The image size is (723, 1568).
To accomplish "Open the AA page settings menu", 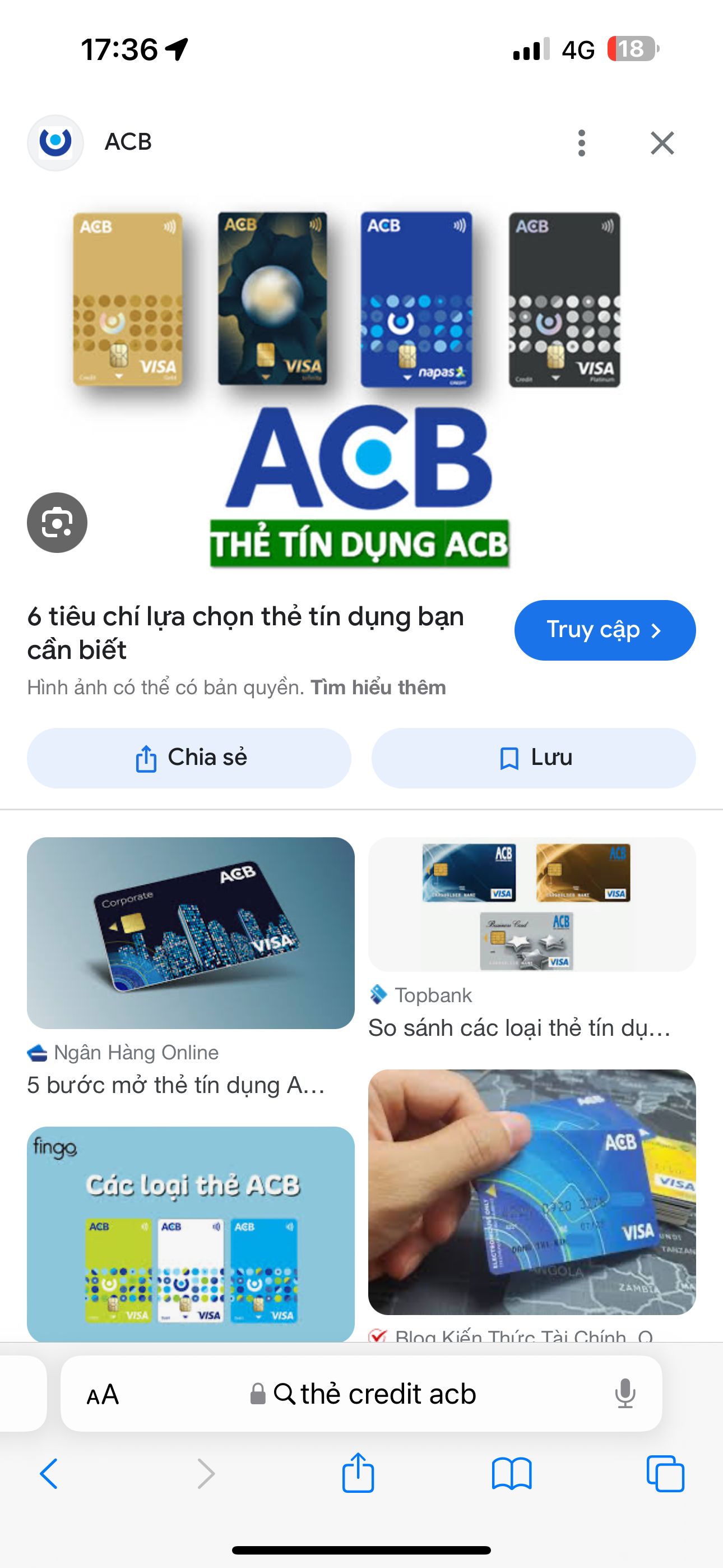I will pos(102,1394).
